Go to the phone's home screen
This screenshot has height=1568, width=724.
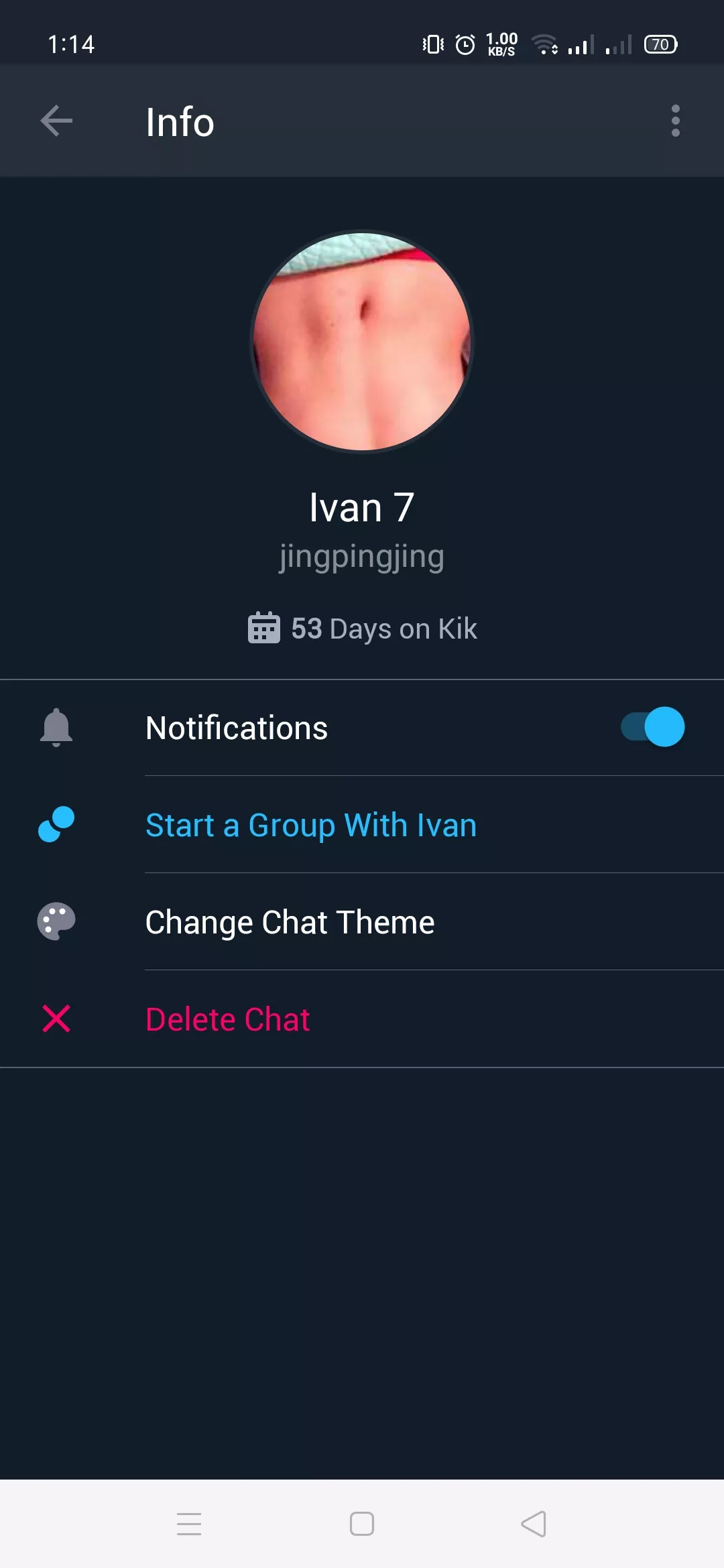point(362,1524)
